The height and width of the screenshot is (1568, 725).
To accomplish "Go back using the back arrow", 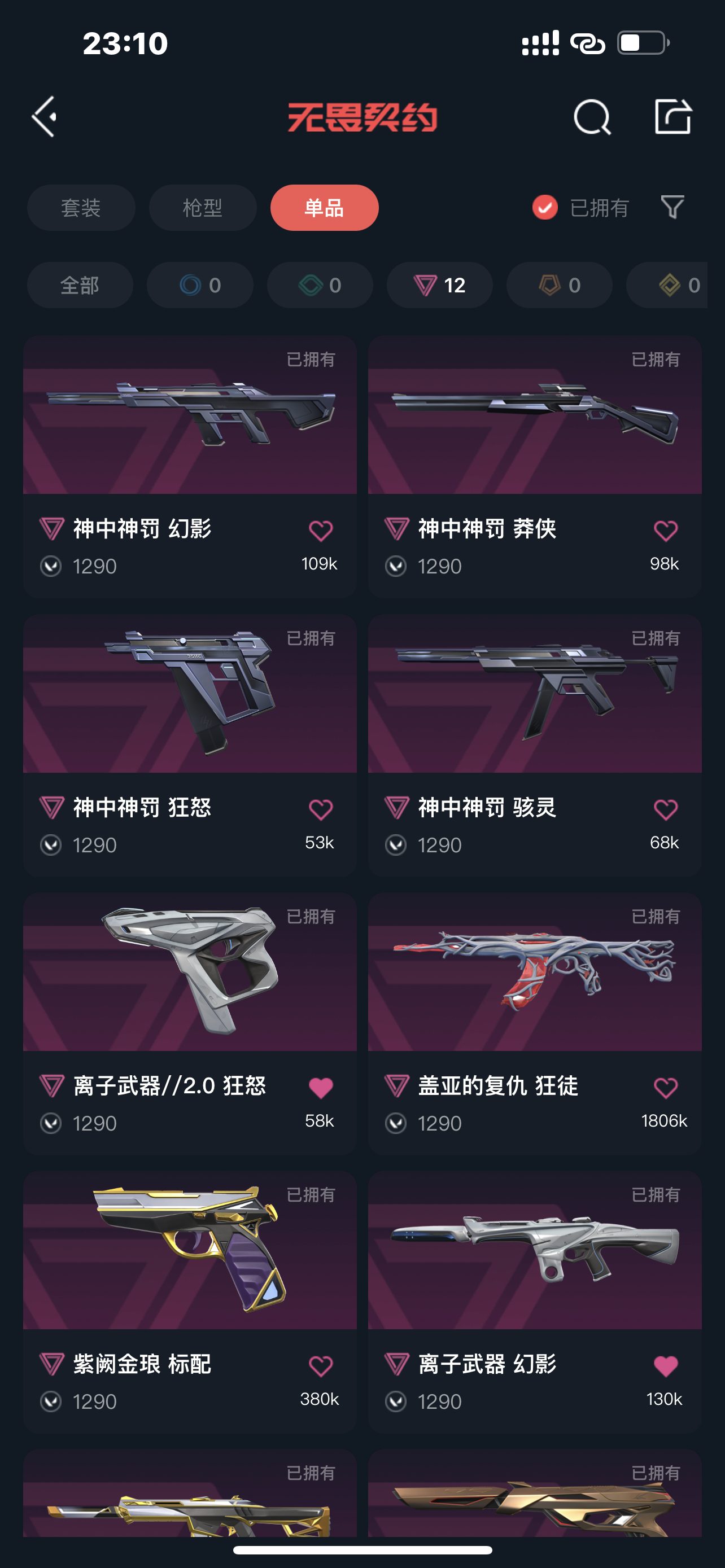I will 45,116.
